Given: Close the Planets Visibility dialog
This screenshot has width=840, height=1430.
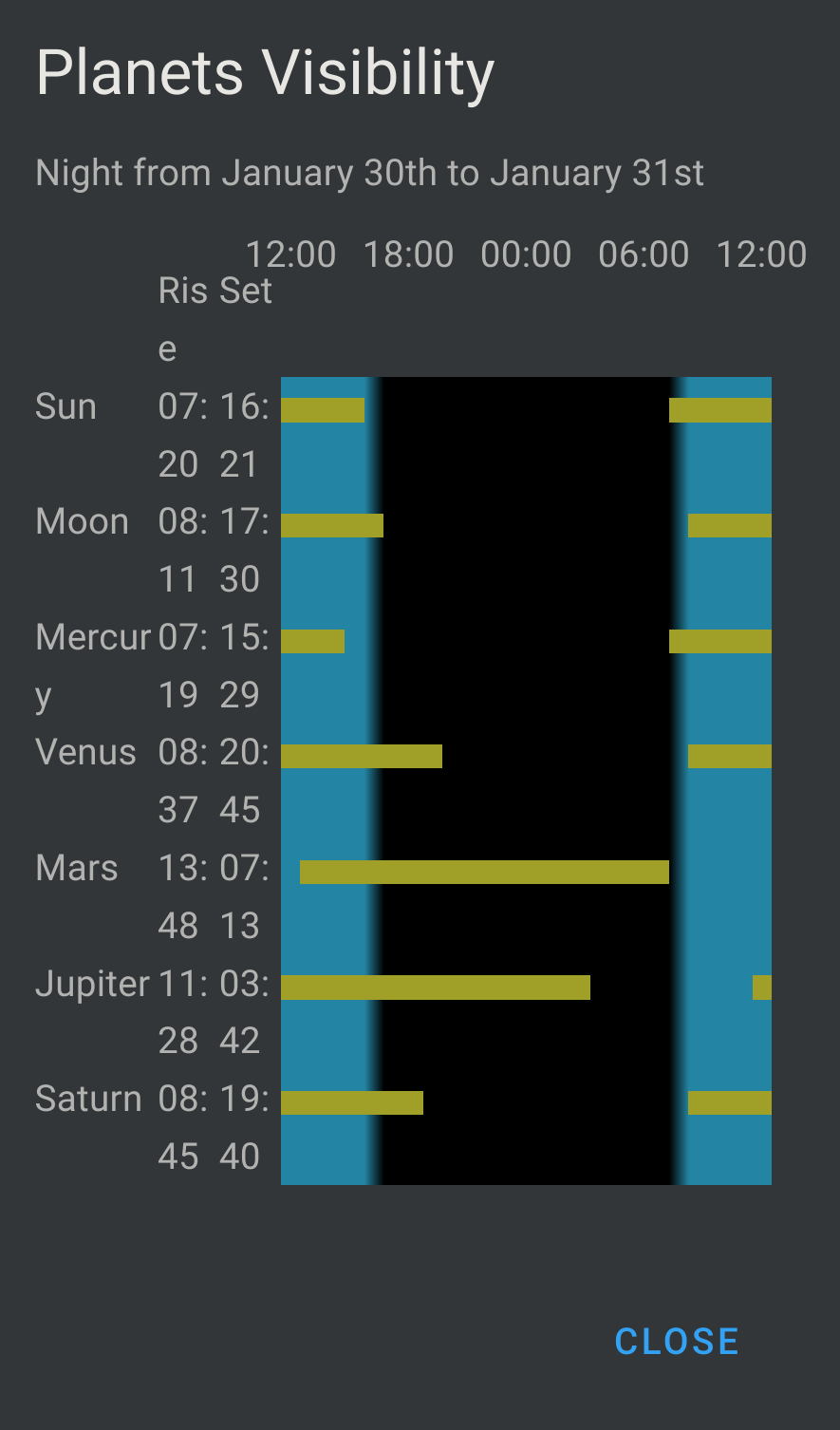Looking at the screenshot, I should pos(676,1341).
